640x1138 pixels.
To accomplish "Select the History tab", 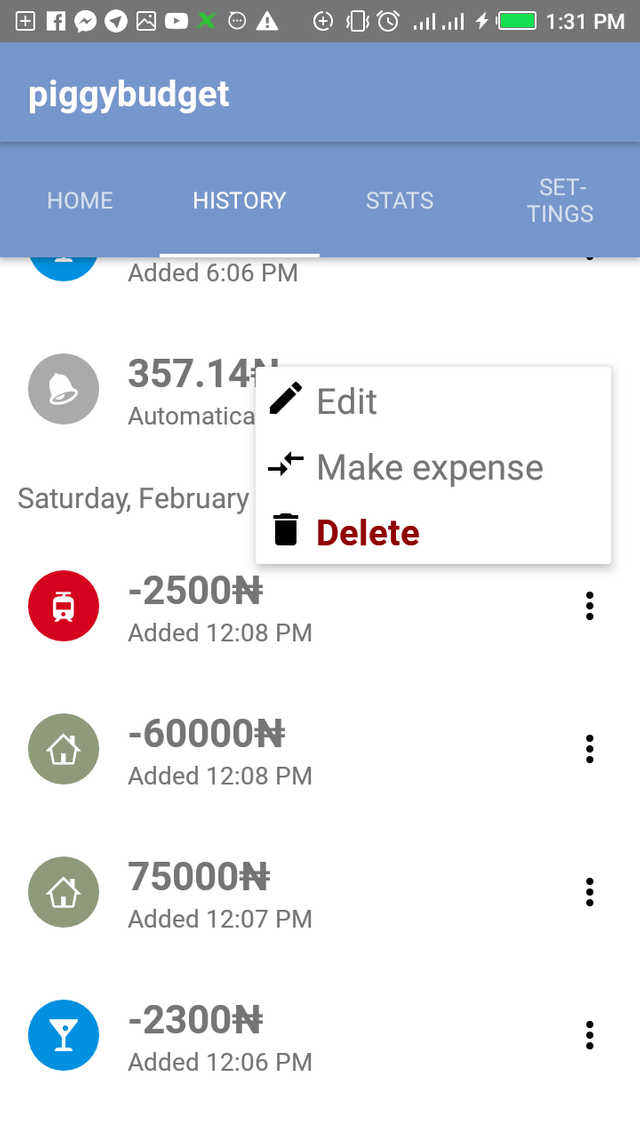I will click(x=239, y=200).
